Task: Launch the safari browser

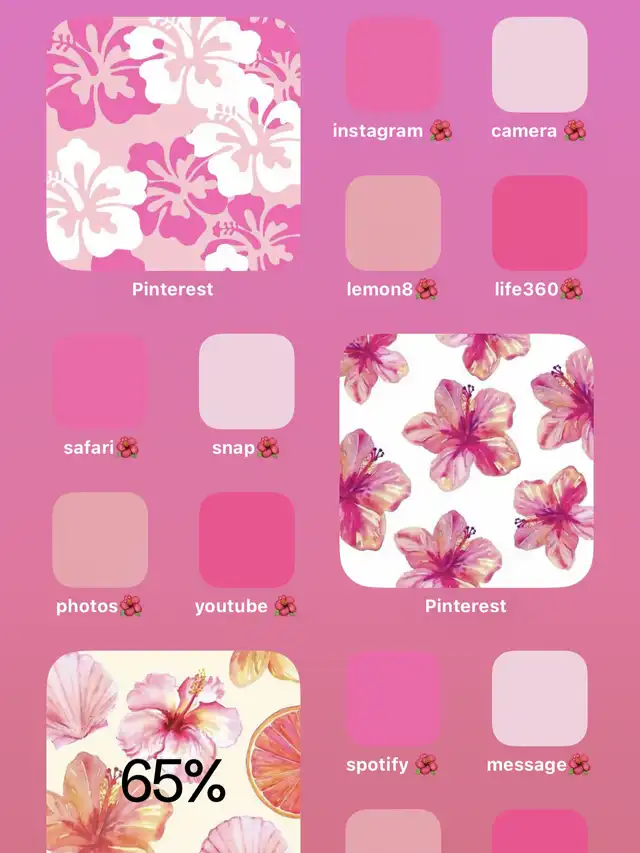Action: click(100, 382)
